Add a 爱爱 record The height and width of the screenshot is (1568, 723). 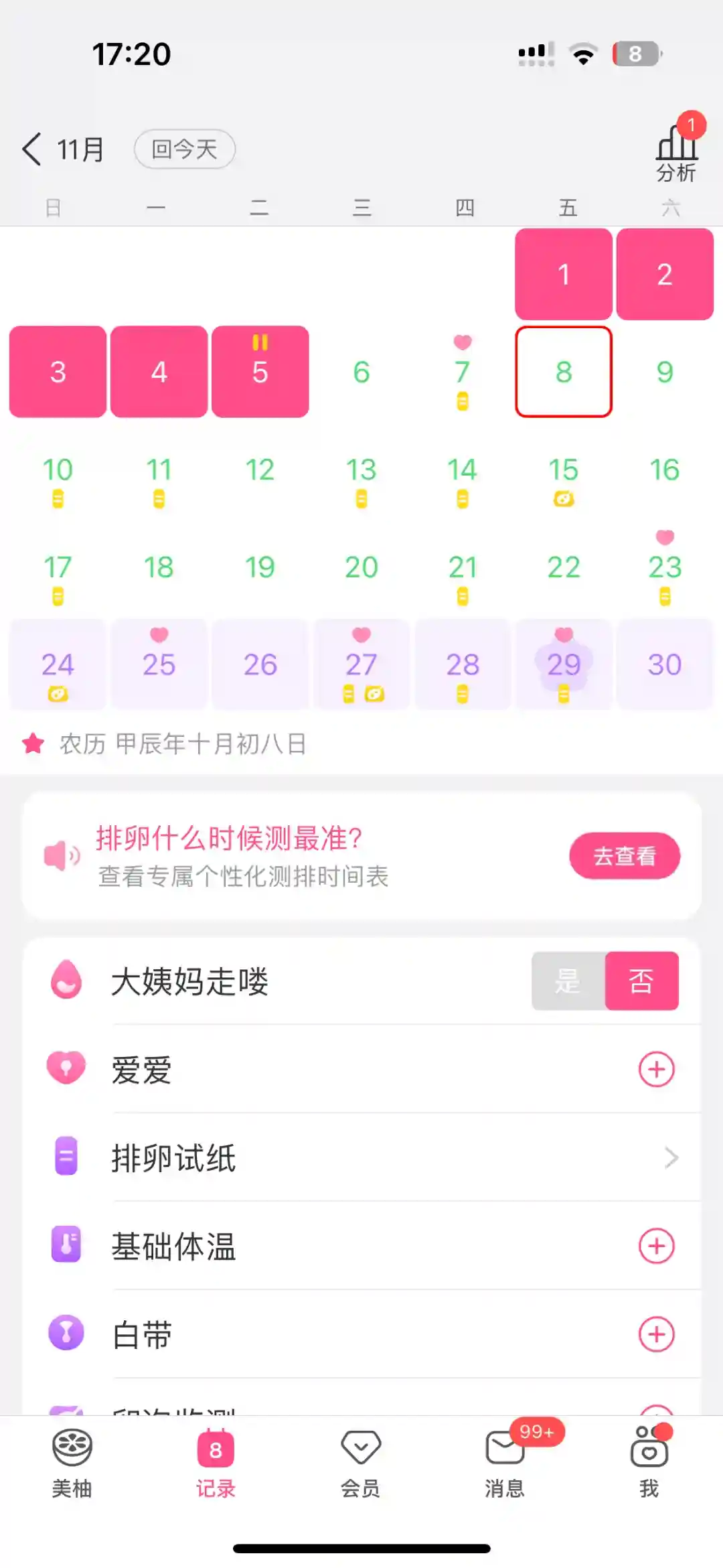(x=656, y=1069)
